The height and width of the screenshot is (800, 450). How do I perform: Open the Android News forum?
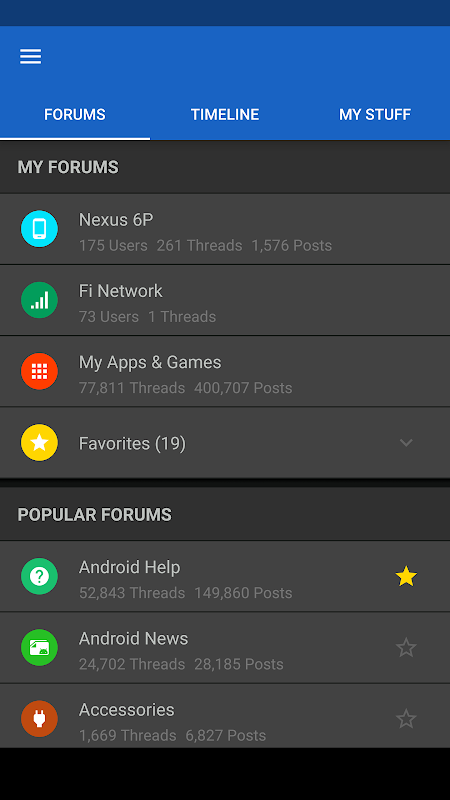[x=194, y=648]
